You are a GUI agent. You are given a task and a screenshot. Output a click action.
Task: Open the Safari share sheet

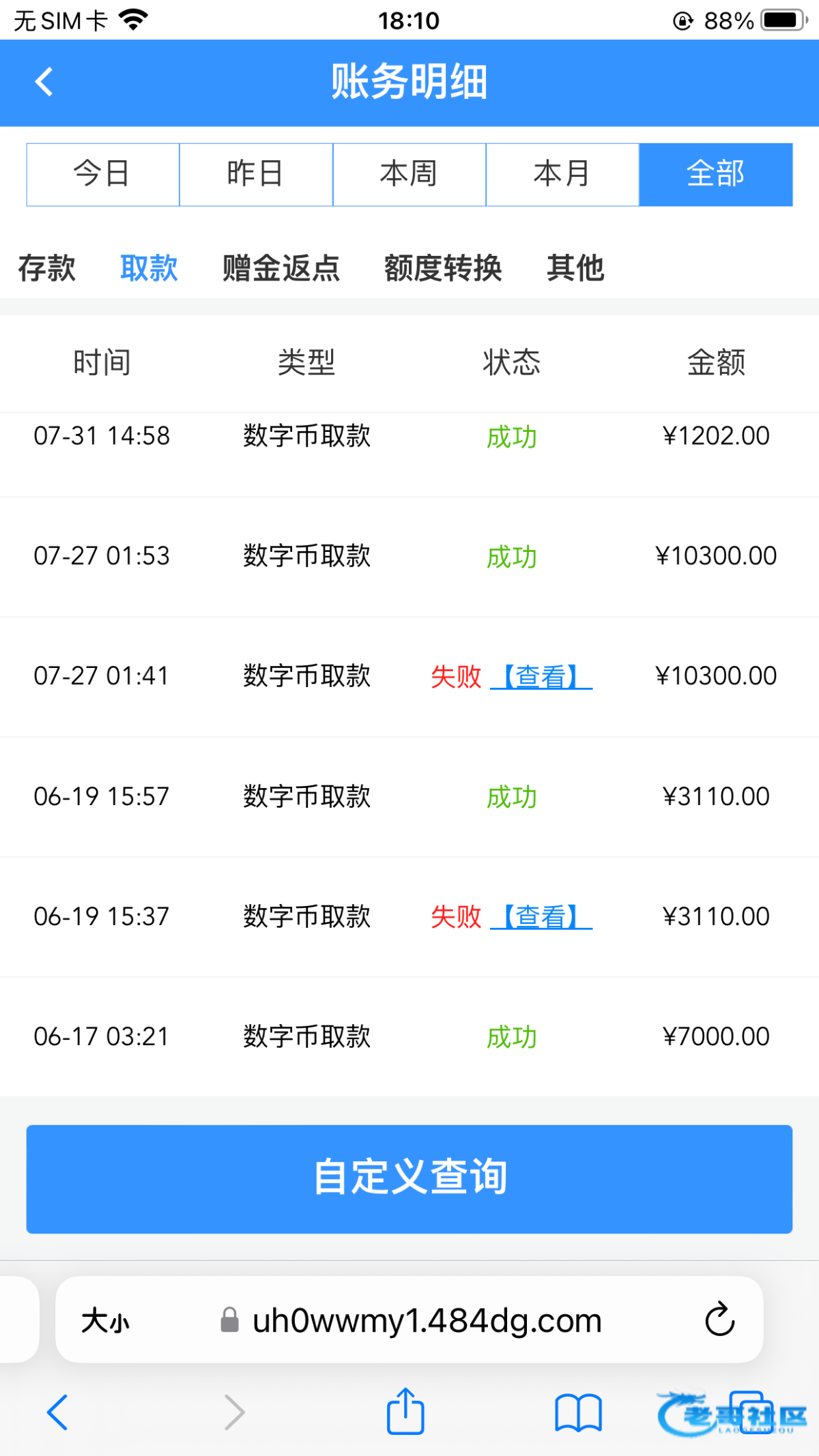[x=405, y=1412]
